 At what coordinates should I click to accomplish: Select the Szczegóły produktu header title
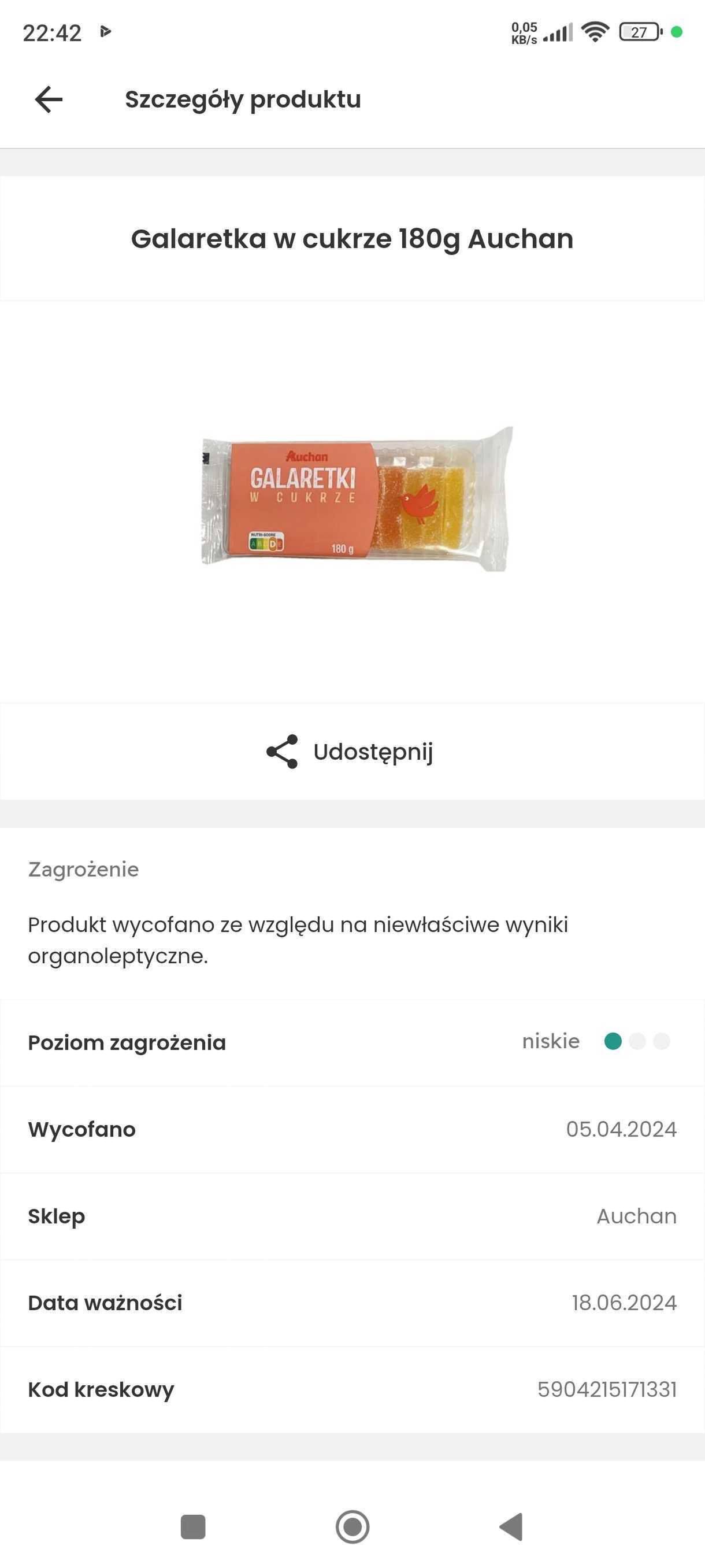pos(242,98)
